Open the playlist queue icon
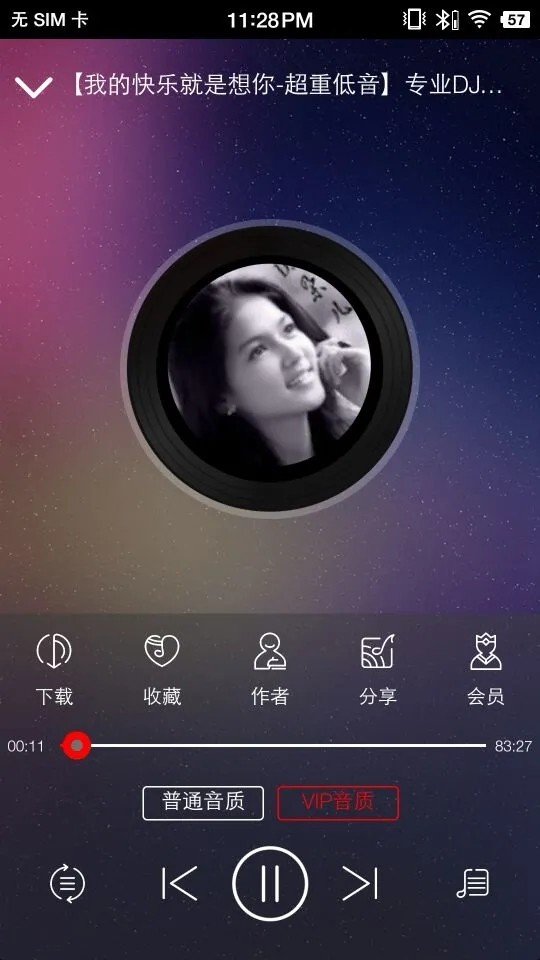Screen dimensions: 540x960 (x=473, y=883)
